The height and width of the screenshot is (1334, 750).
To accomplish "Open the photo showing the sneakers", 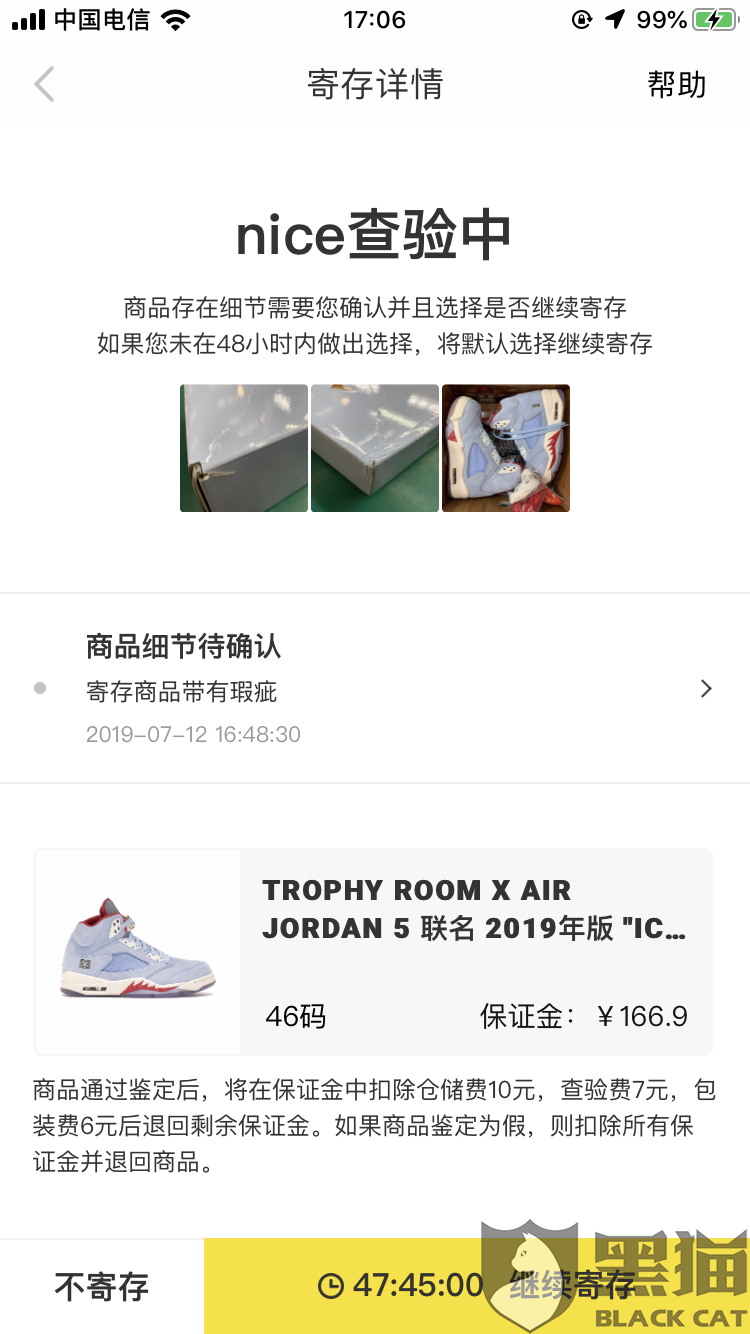I will point(506,448).
